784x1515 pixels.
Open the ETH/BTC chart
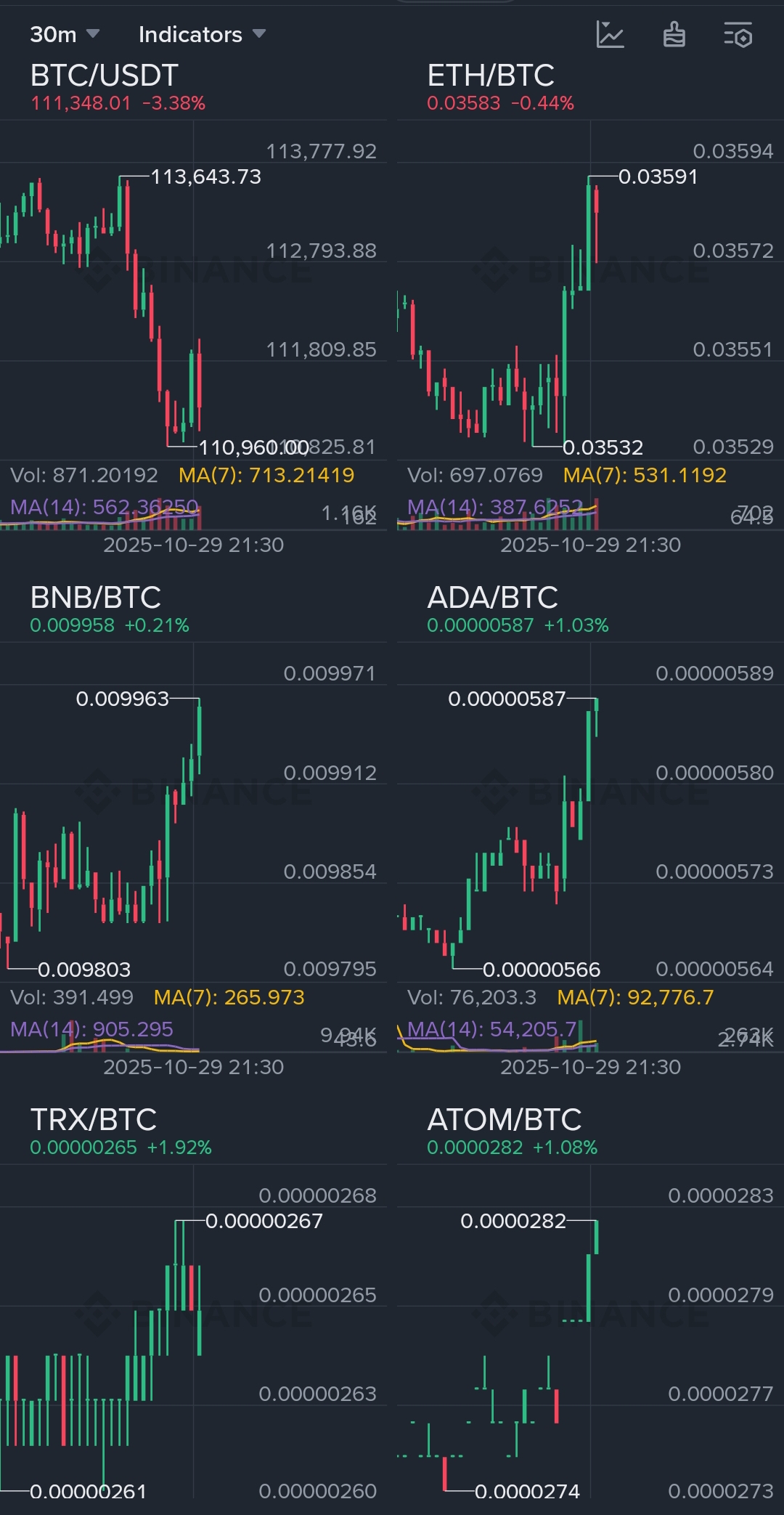coord(491,76)
